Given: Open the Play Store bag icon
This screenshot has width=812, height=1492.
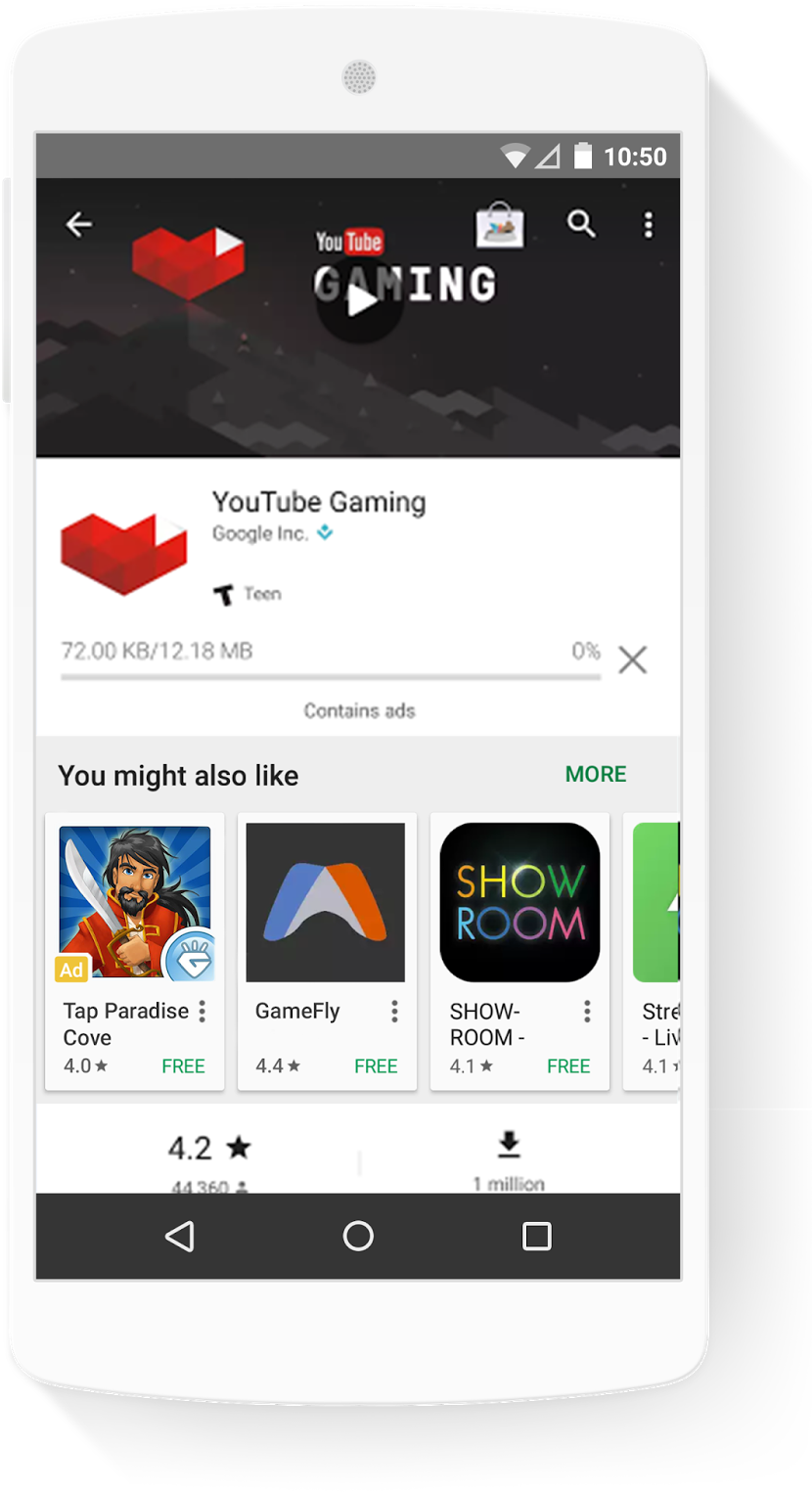Looking at the screenshot, I should pyautogui.click(x=500, y=225).
